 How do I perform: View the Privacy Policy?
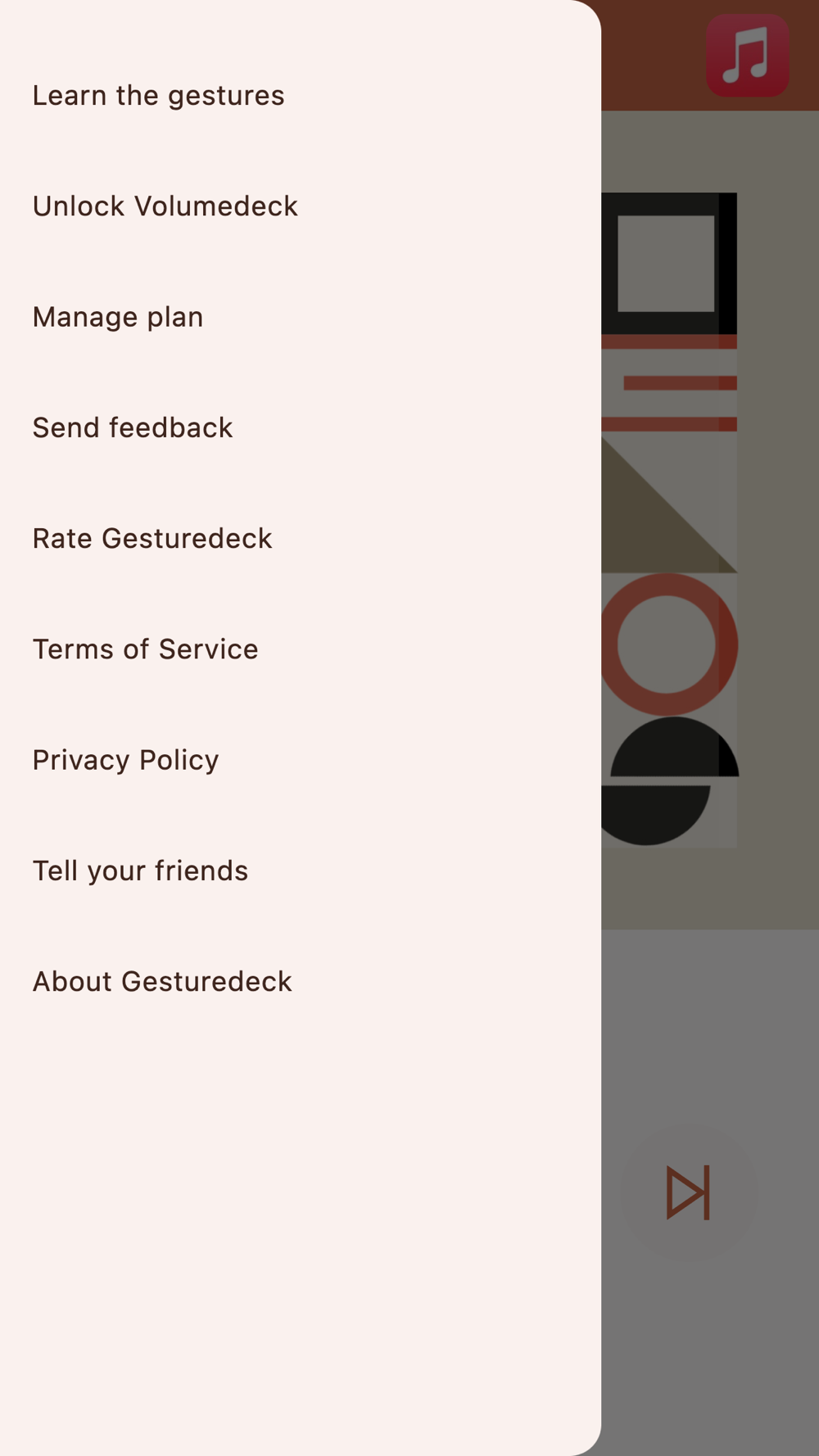coord(301,760)
